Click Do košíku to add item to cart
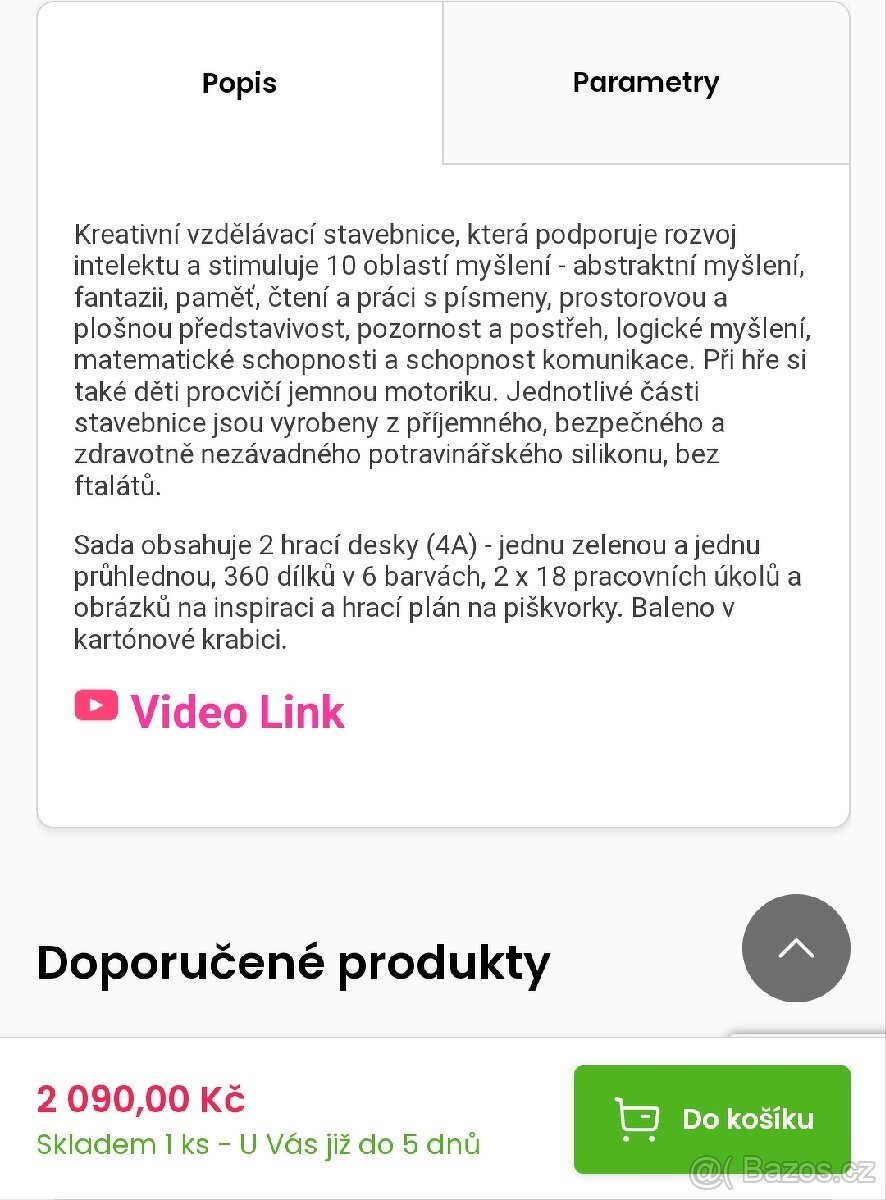Viewport: 886px width, 1200px height. [712, 1118]
